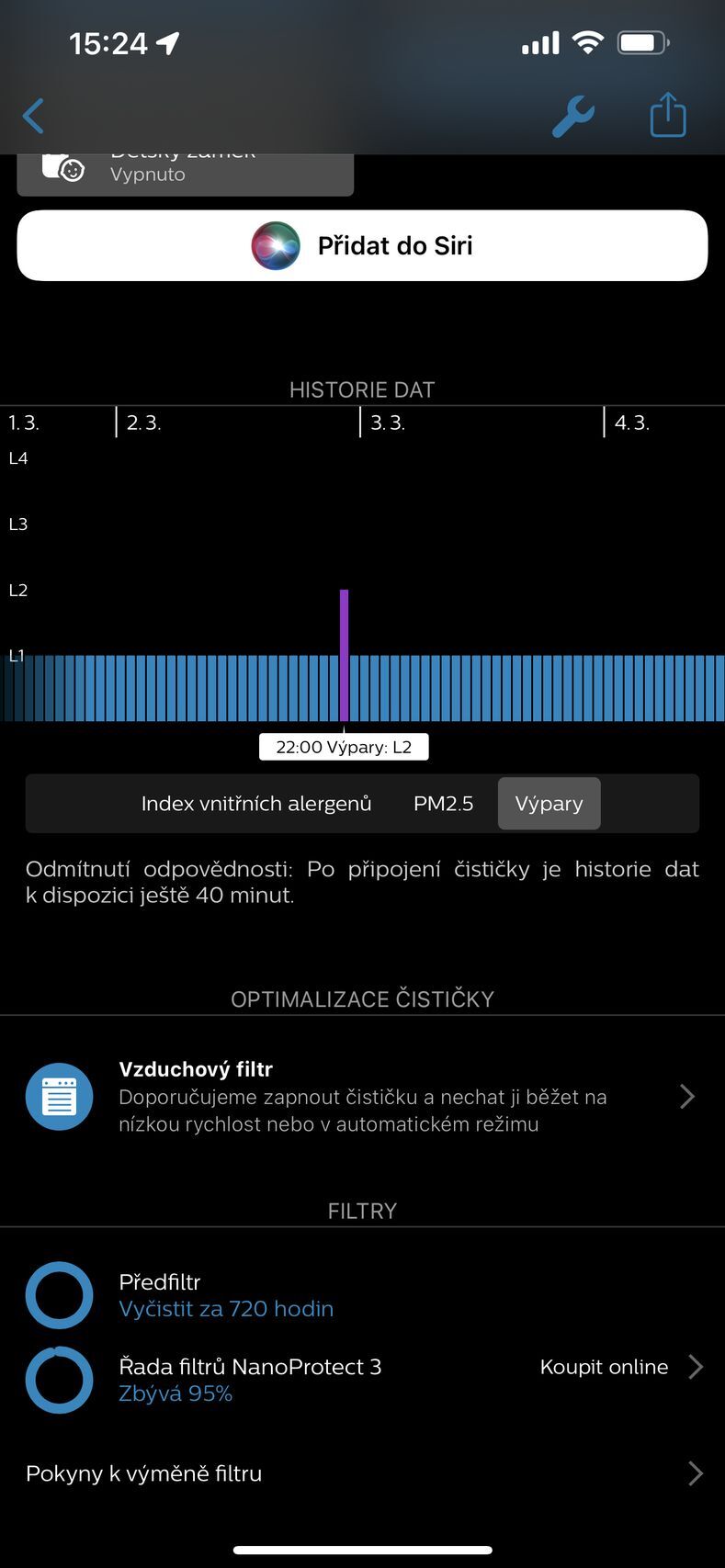Tap the share icon
This screenshot has width=725, height=1568.
(x=667, y=116)
